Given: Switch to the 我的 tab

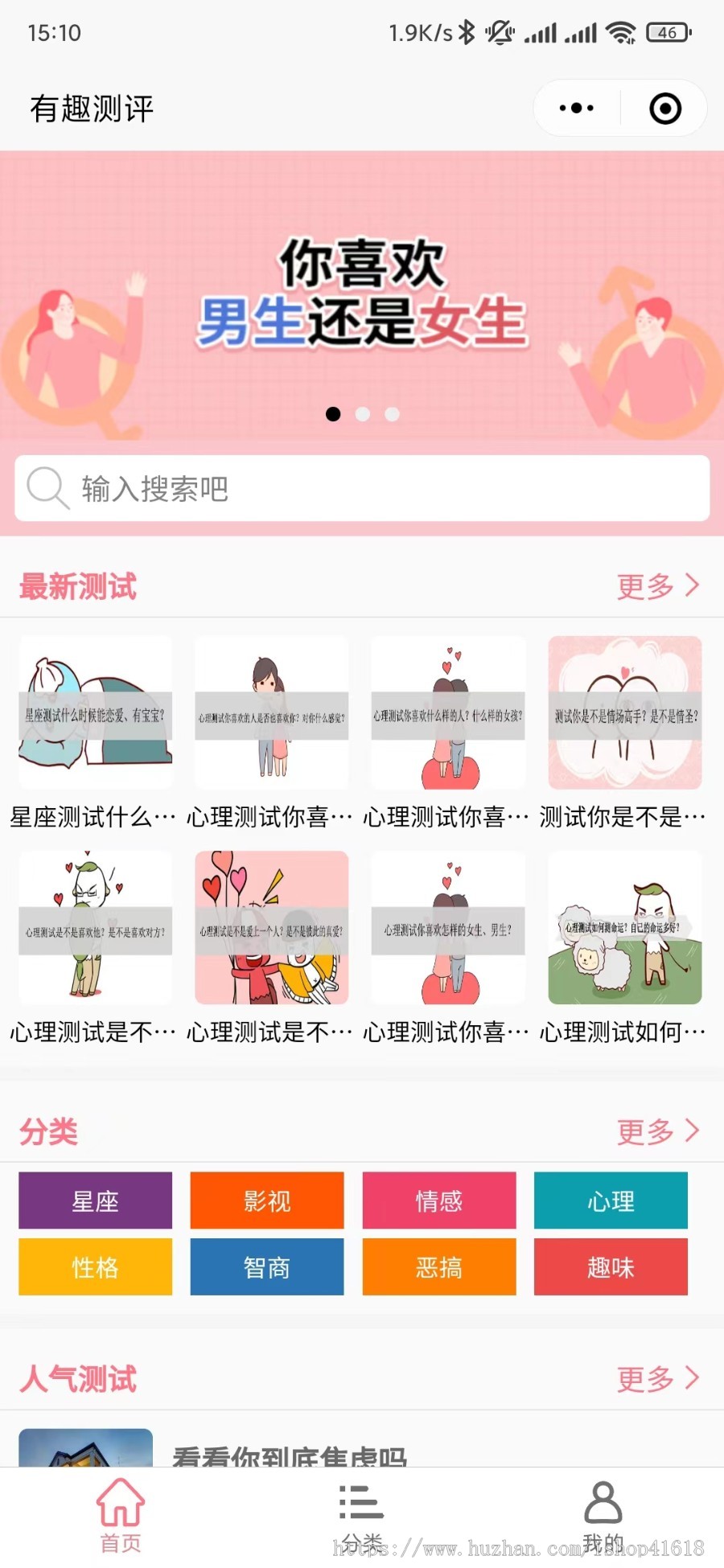Looking at the screenshot, I should tap(603, 1516).
